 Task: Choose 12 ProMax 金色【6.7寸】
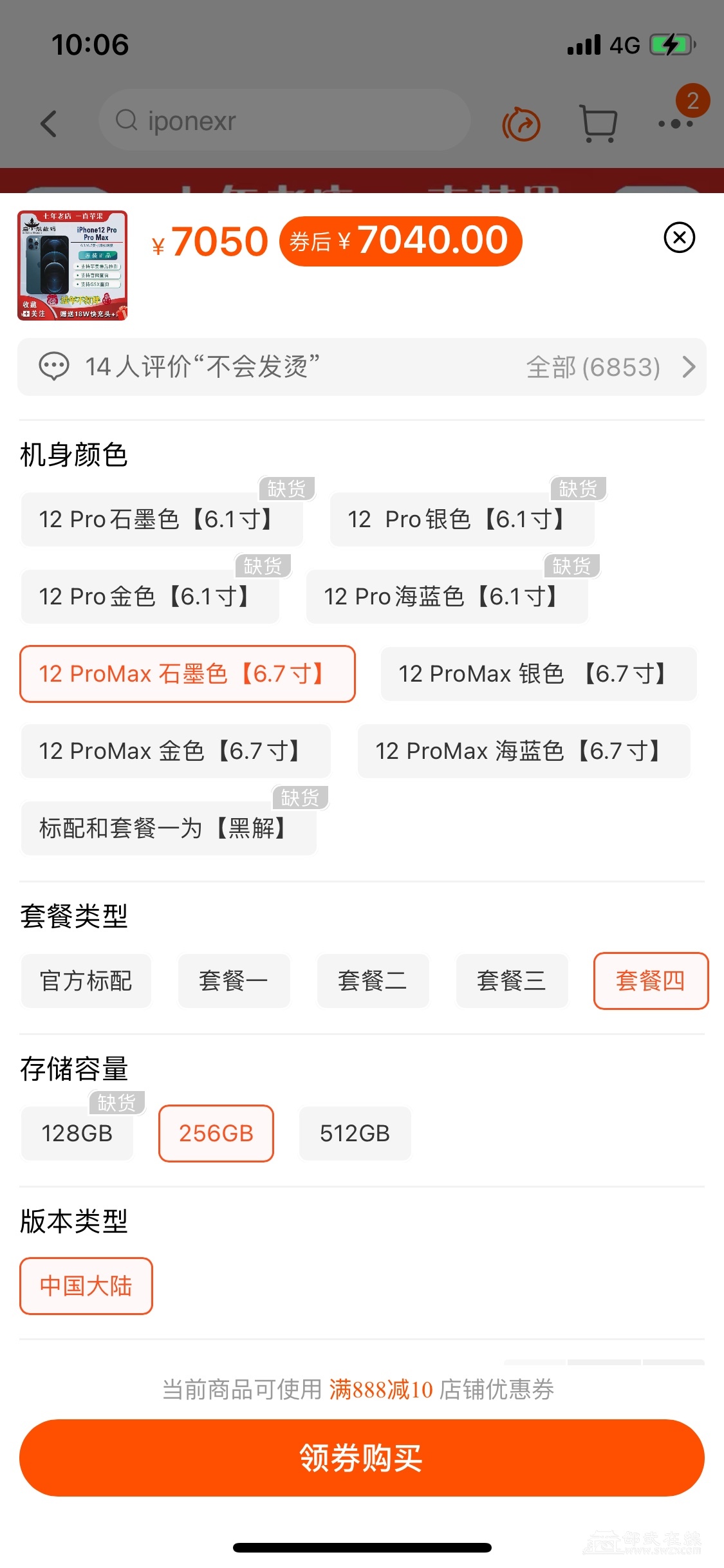176,751
